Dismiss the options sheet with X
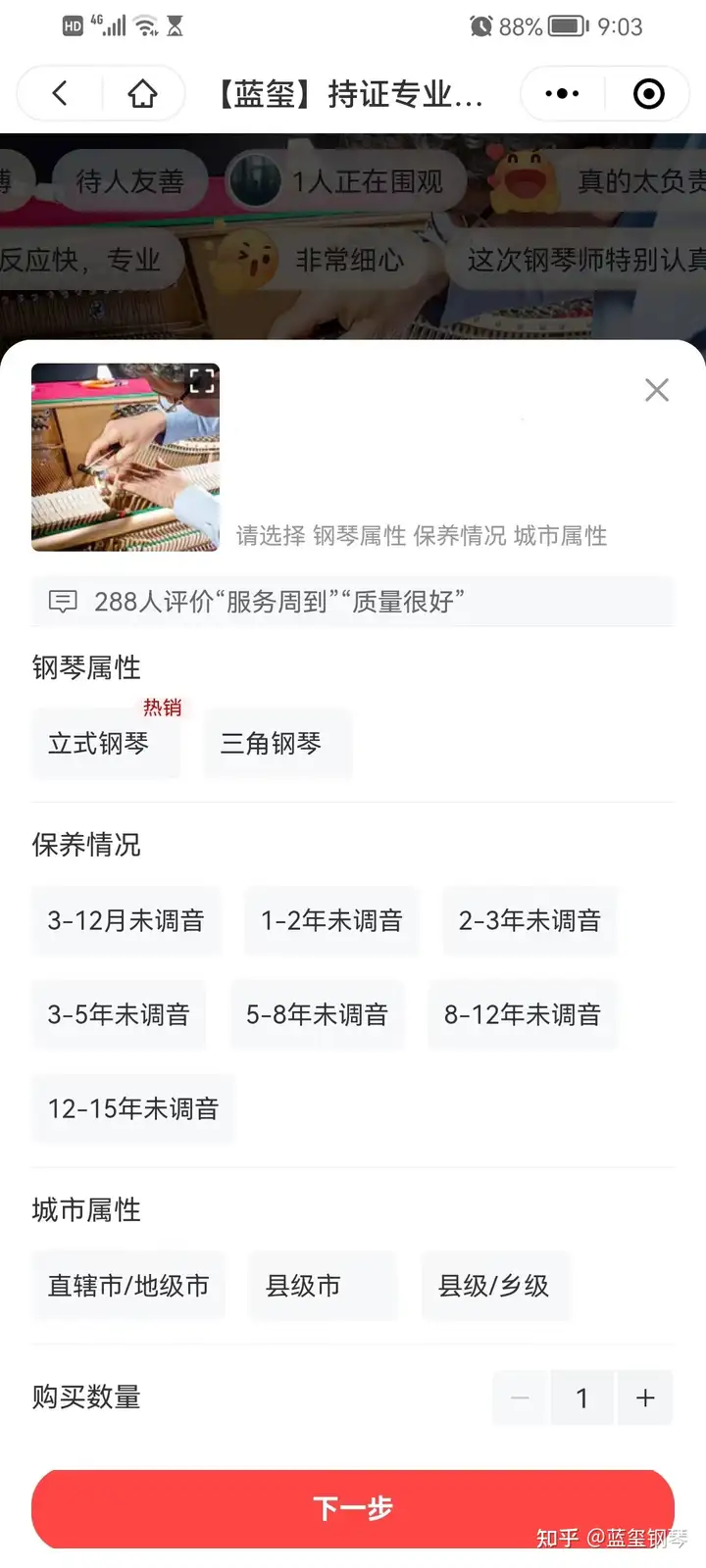The image size is (706, 1568). 657,390
